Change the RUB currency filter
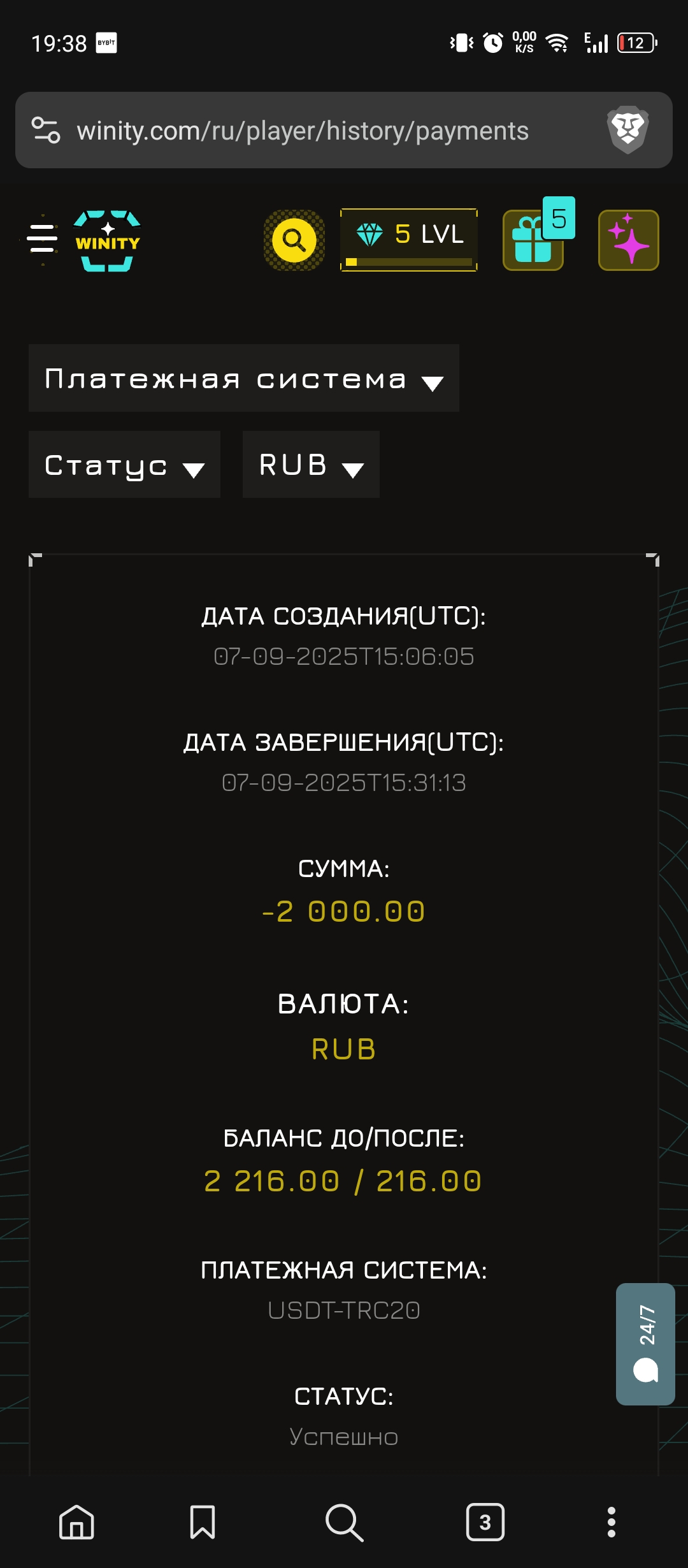 [311, 465]
